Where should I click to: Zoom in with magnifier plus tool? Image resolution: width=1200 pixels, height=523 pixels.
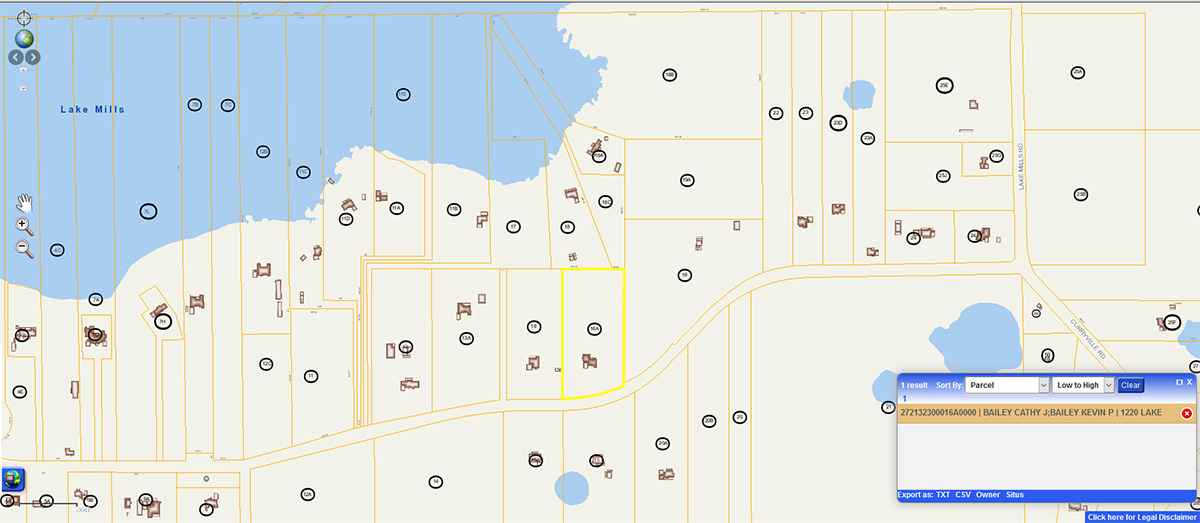click(24, 227)
